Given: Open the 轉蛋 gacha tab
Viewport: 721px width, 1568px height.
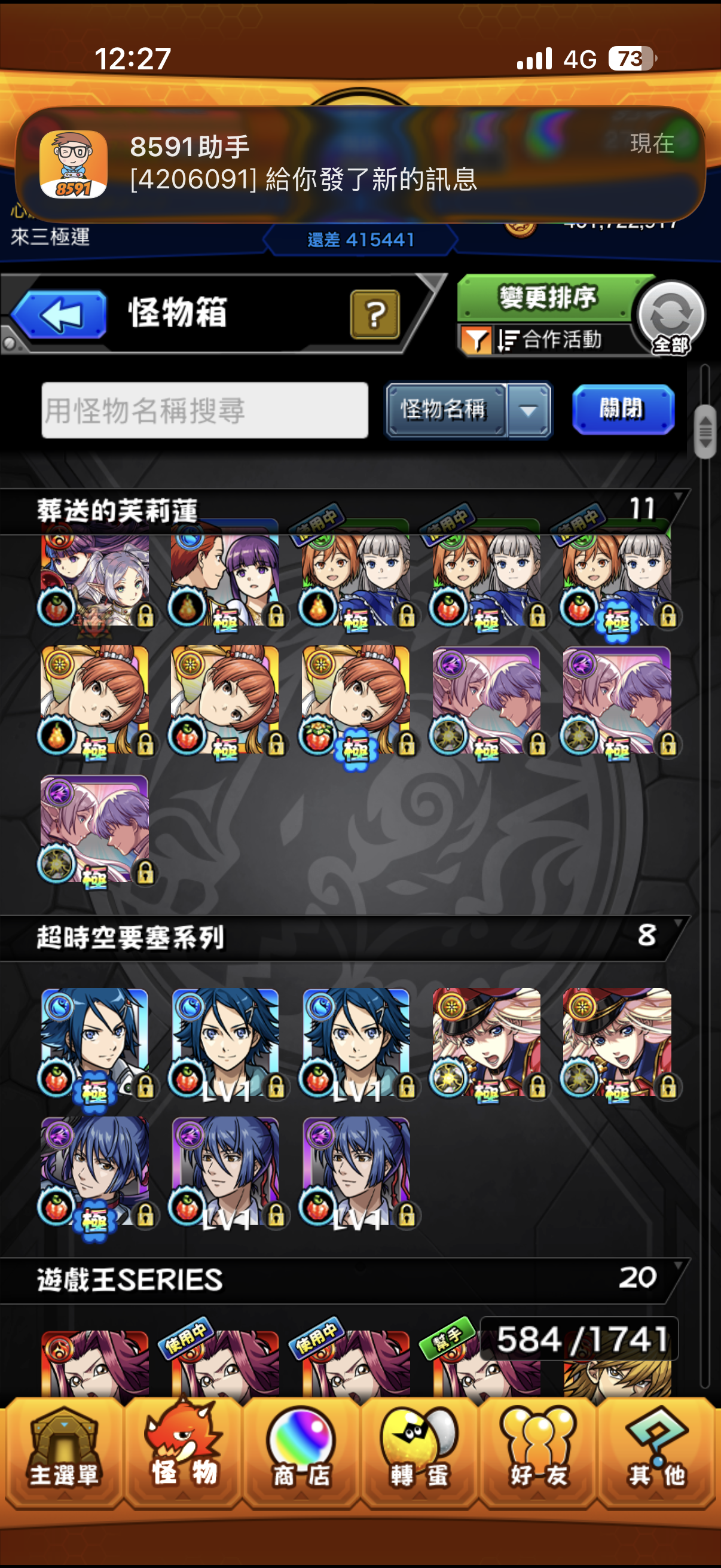Looking at the screenshot, I should [x=419, y=1452].
